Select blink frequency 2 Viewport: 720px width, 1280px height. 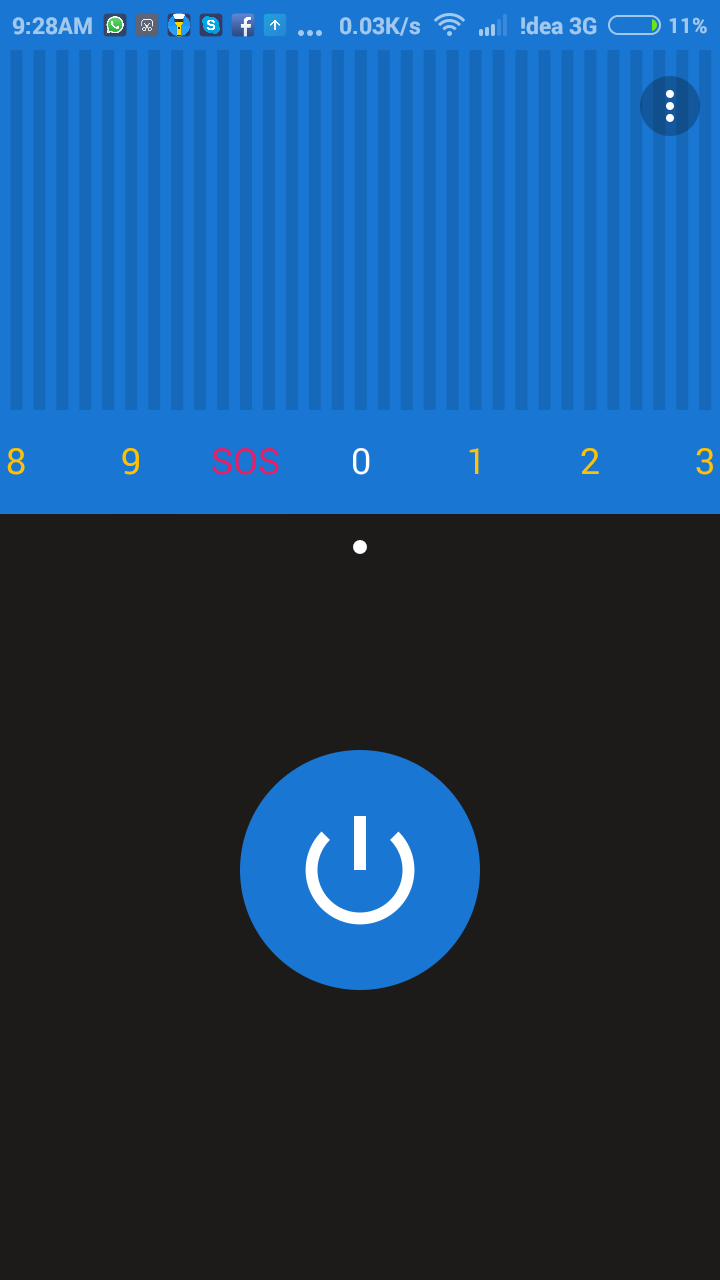tap(590, 462)
